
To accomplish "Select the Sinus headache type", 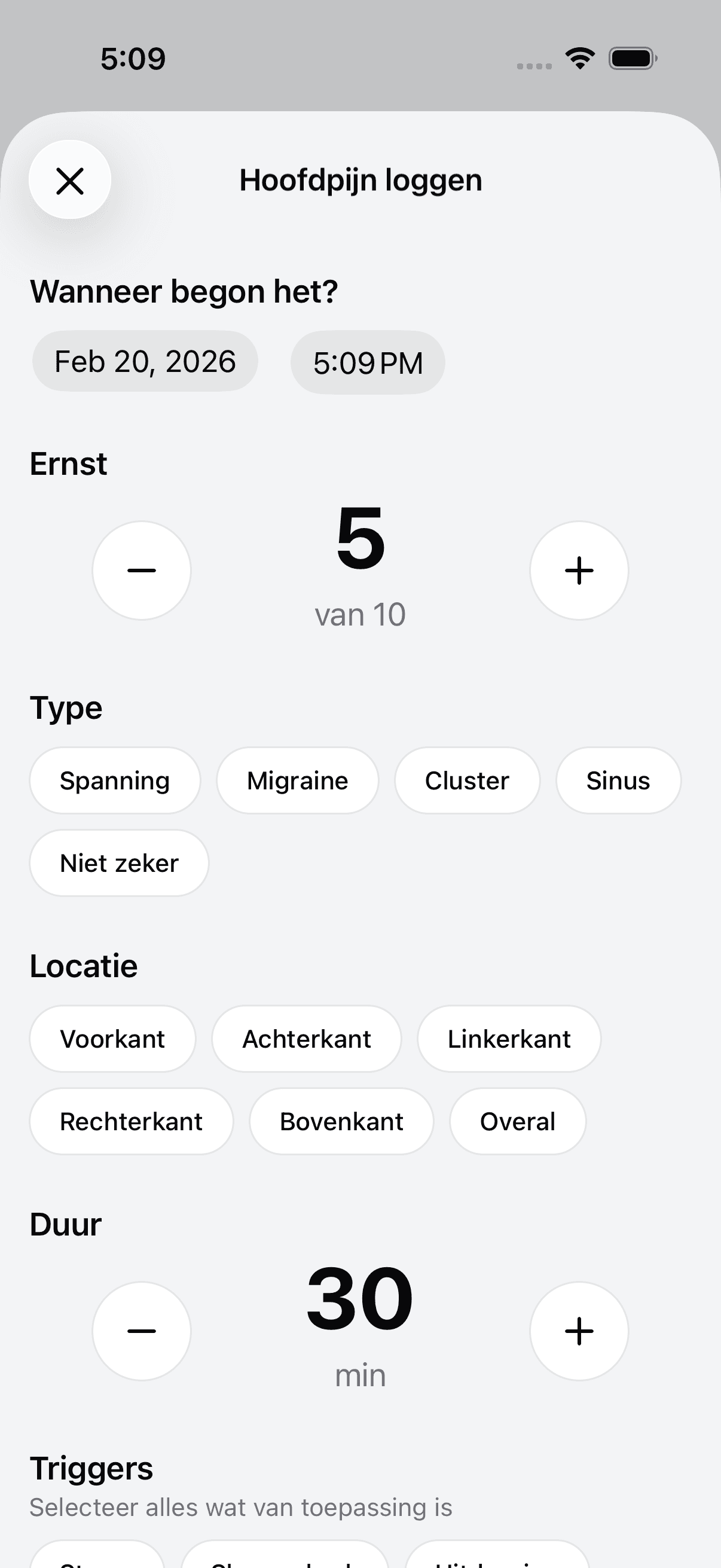I will click(618, 780).
